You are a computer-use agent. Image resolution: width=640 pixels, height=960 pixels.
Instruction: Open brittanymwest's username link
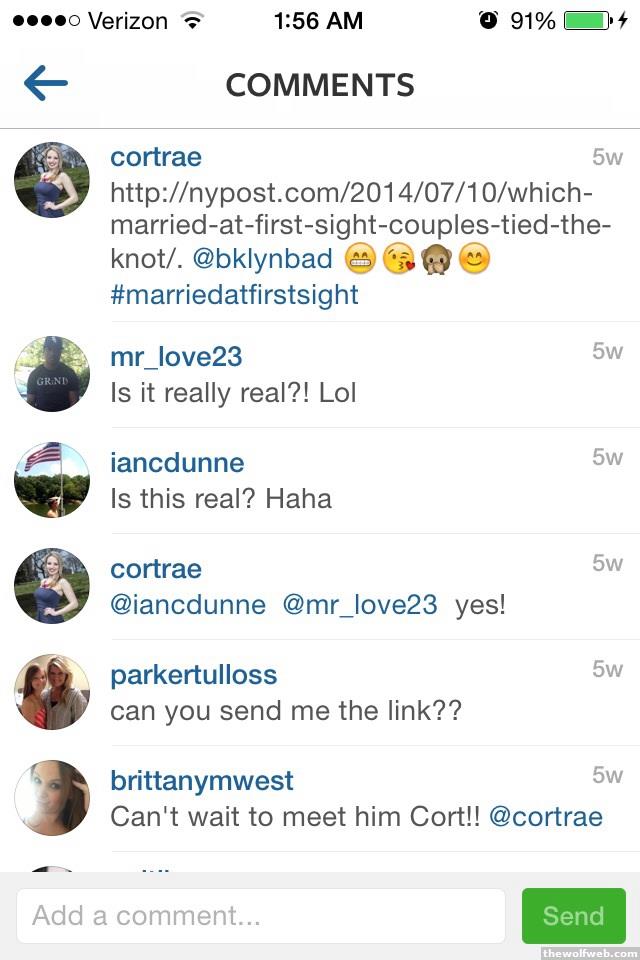202,781
